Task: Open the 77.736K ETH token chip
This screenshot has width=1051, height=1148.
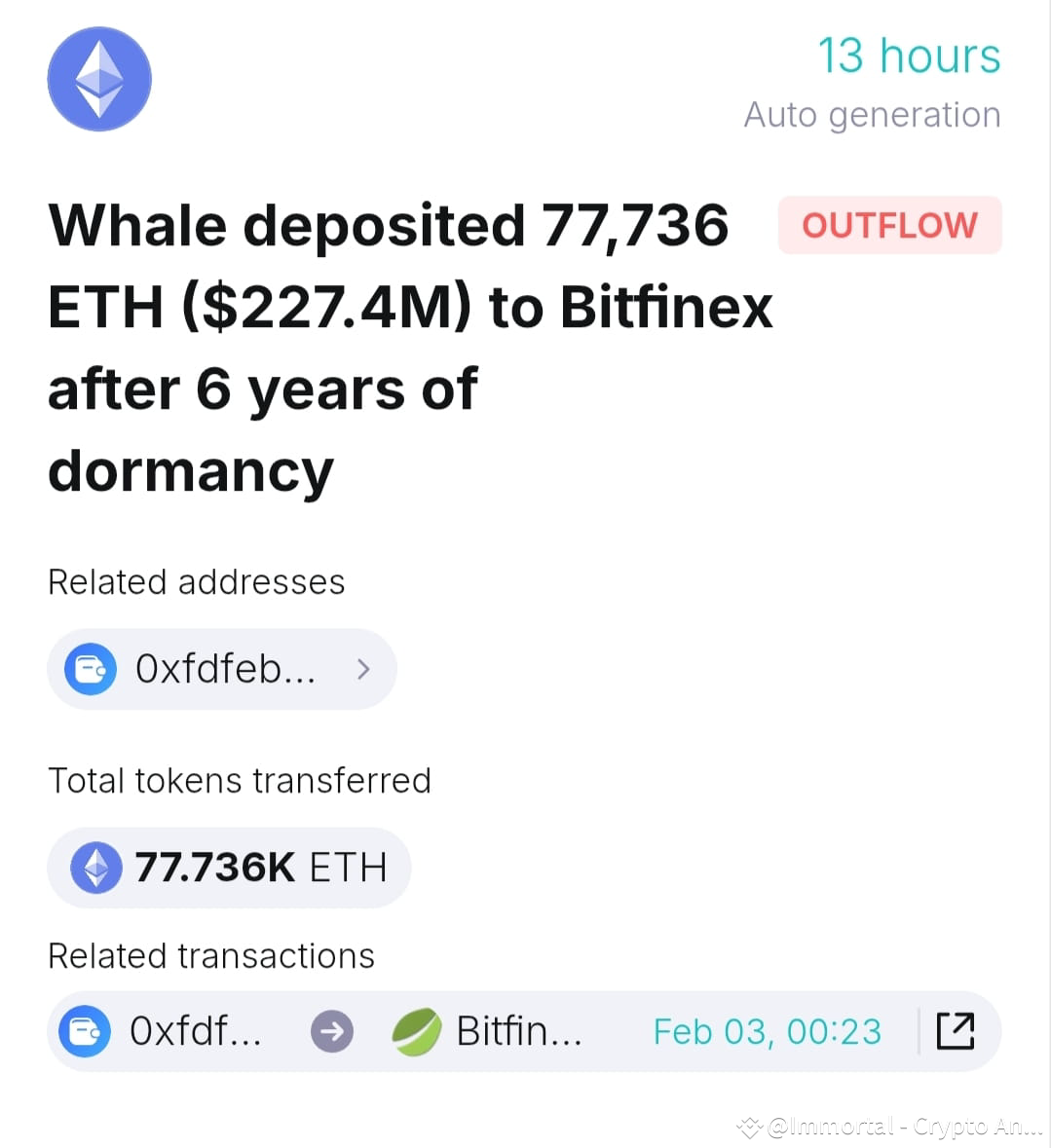Action: pyautogui.click(x=229, y=867)
